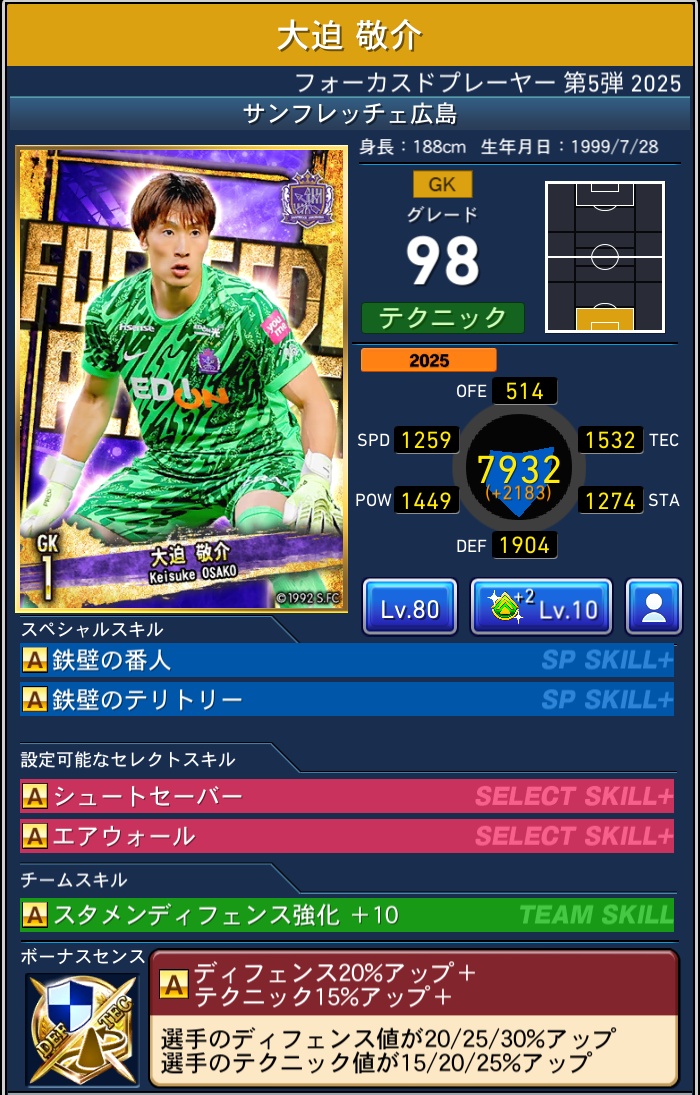Screen dimensions: 700x1095
Task: Select the エアウォール select skill
Action: [346, 836]
